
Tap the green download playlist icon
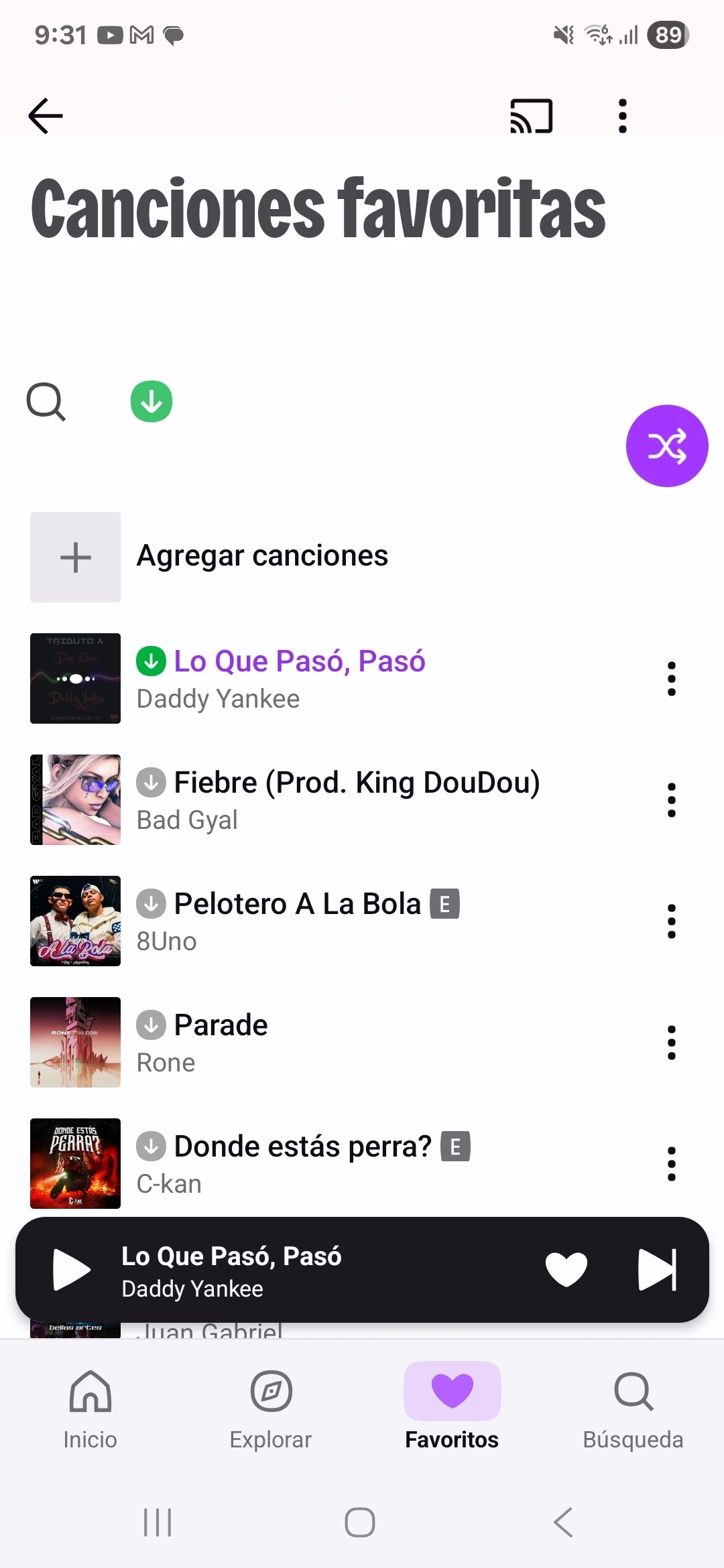coord(152,402)
